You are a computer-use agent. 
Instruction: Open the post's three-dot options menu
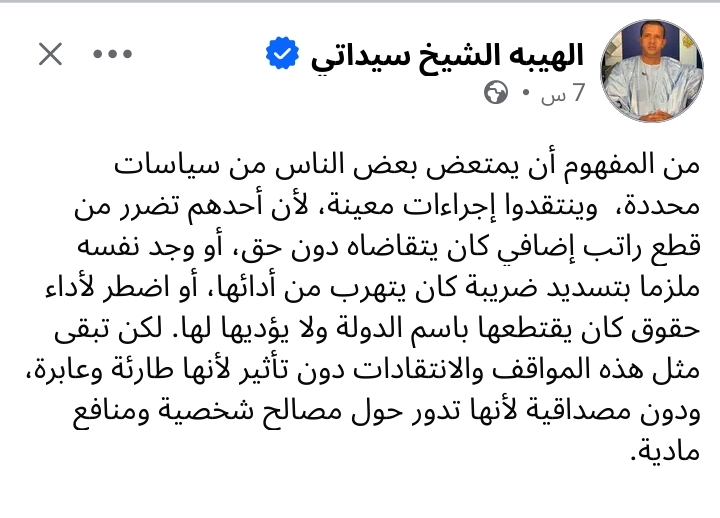tap(112, 55)
